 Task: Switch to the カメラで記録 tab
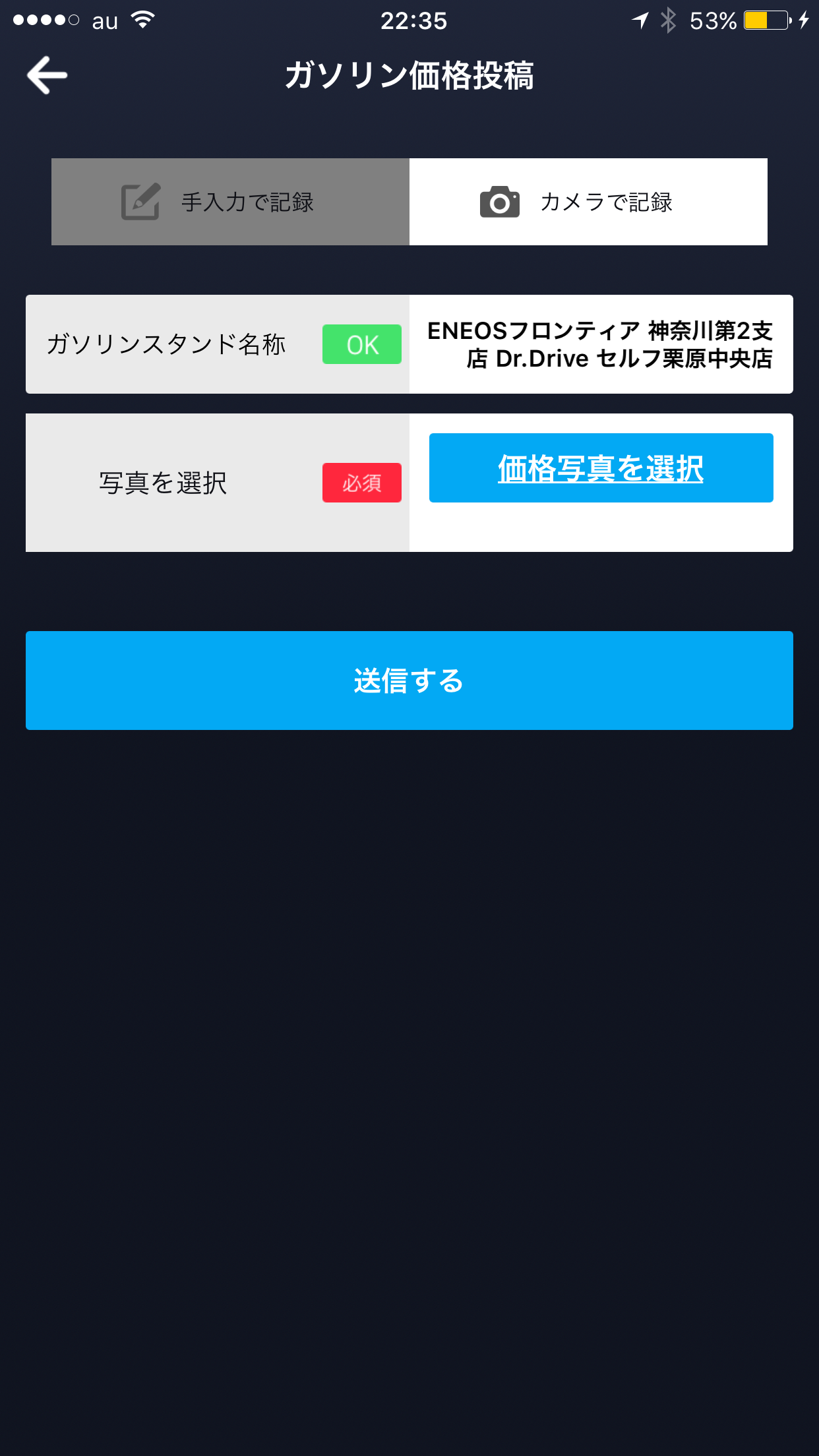tap(587, 201)
